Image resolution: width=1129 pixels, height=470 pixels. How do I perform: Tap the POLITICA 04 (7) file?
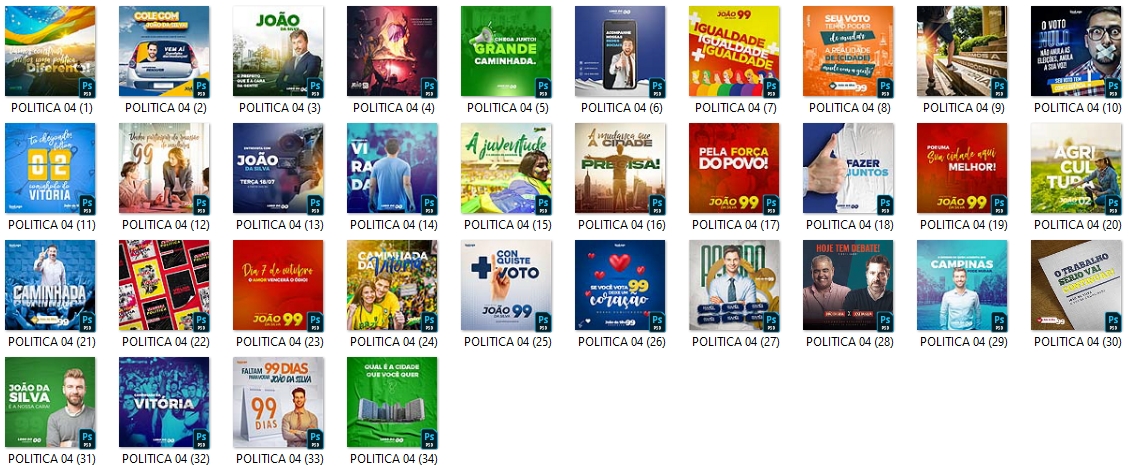tap(734, 52)
